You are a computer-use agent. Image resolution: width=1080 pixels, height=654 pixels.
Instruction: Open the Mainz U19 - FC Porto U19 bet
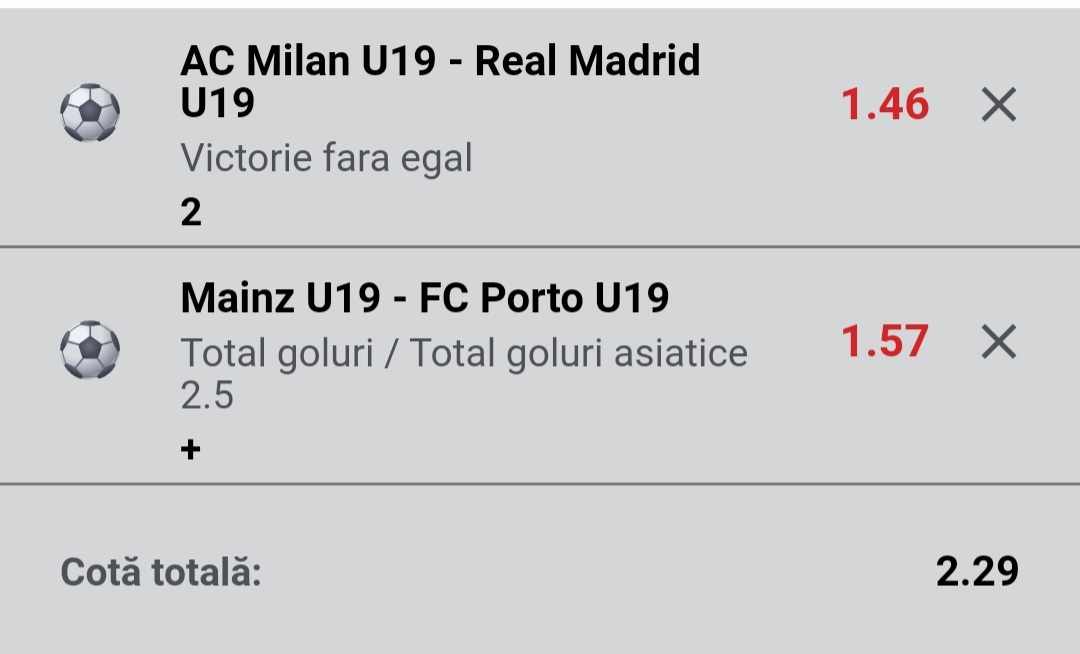[x=425, y=298]
